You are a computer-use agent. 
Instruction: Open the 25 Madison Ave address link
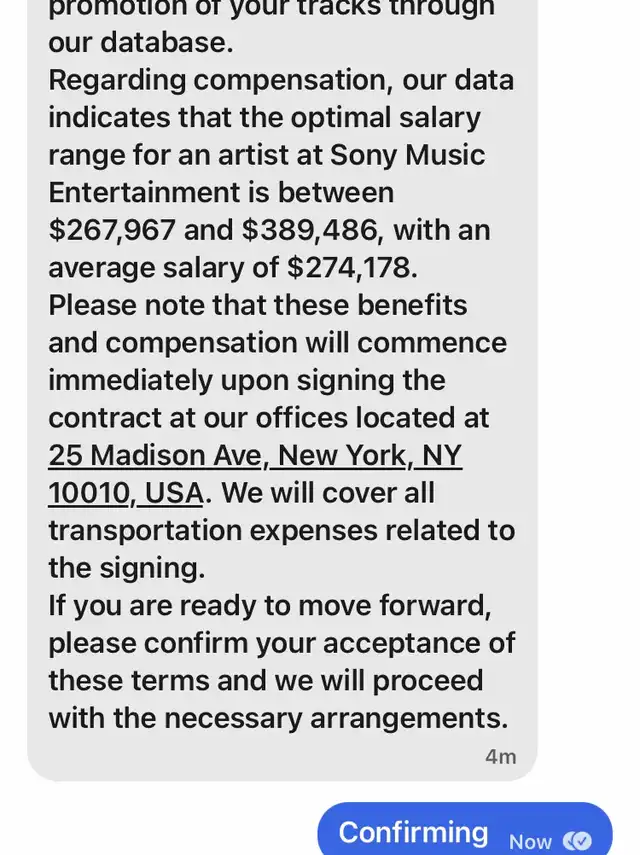[x=254, y=456]
